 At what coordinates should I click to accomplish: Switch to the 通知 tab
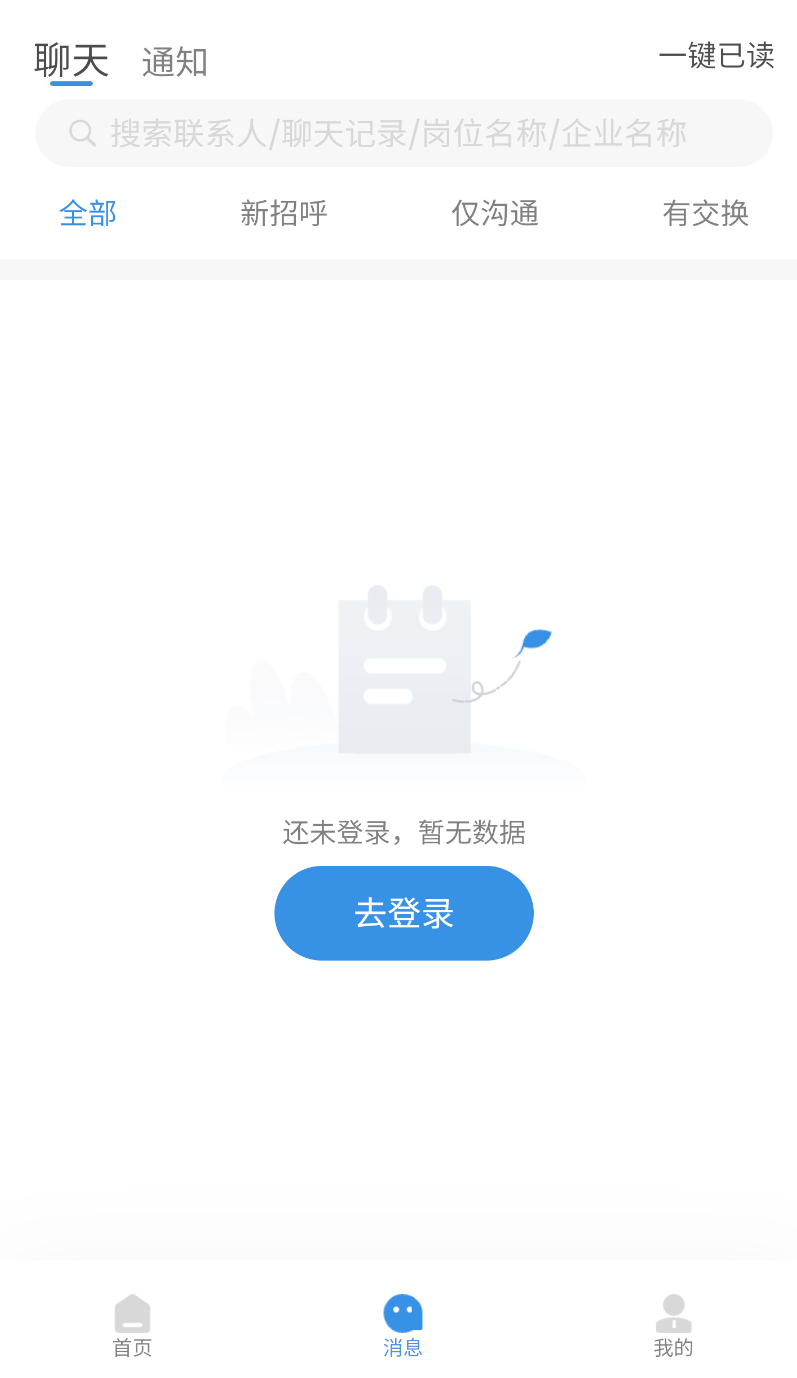(x=175, y=62)
